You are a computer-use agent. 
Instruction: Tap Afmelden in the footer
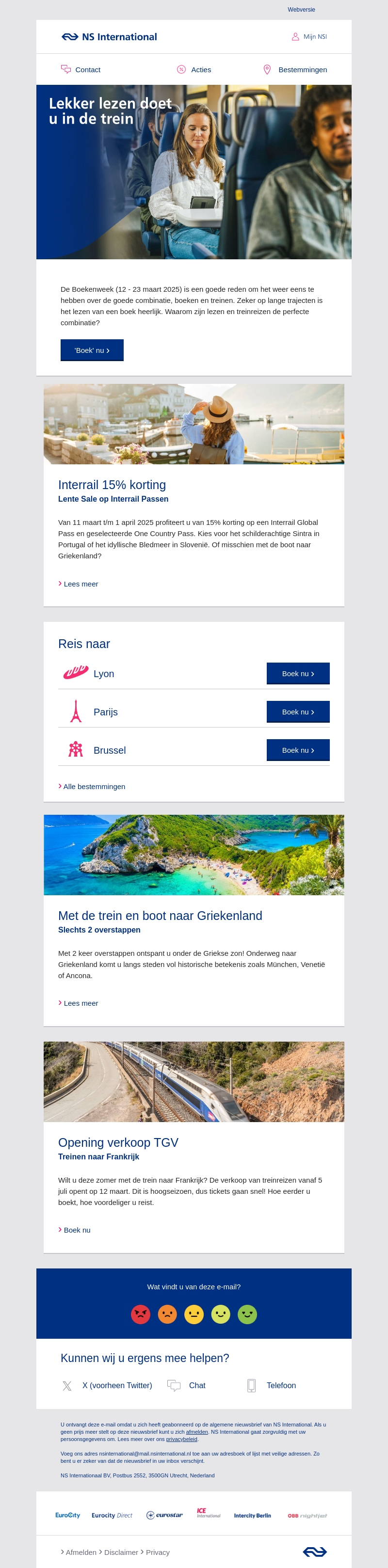click(81, 1552)
